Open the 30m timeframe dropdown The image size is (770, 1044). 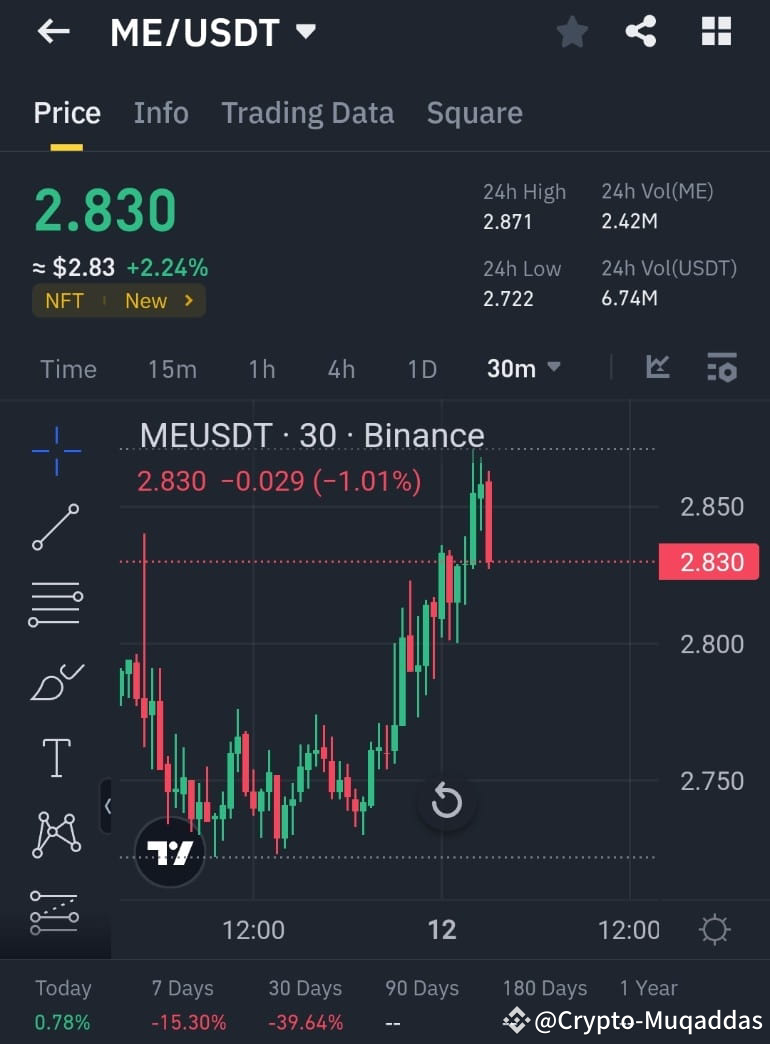pos(524,368)
